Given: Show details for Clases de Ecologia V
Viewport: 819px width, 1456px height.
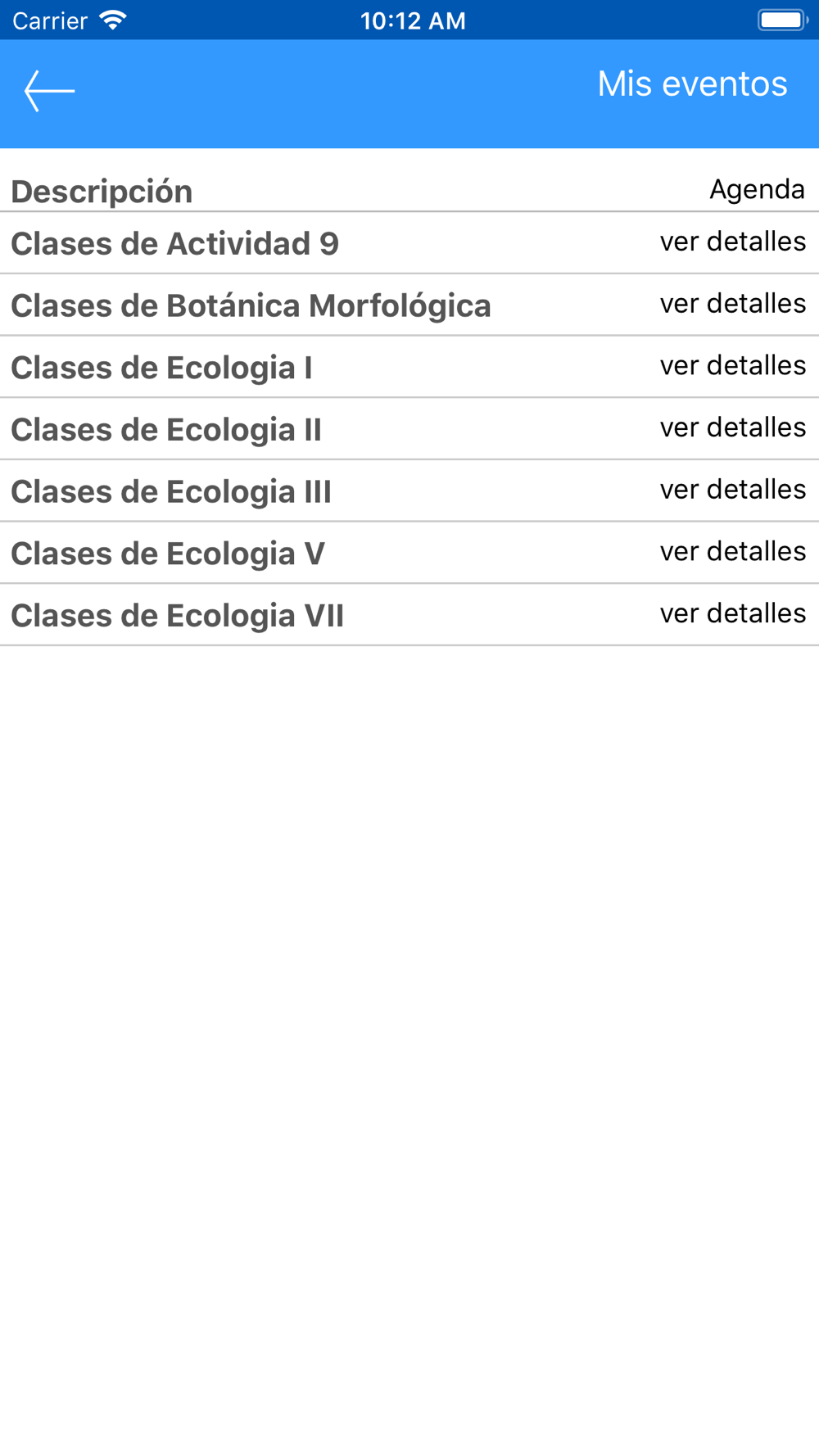Looking at the screenshot, I should pyautogui.click(x=733, y=551).
